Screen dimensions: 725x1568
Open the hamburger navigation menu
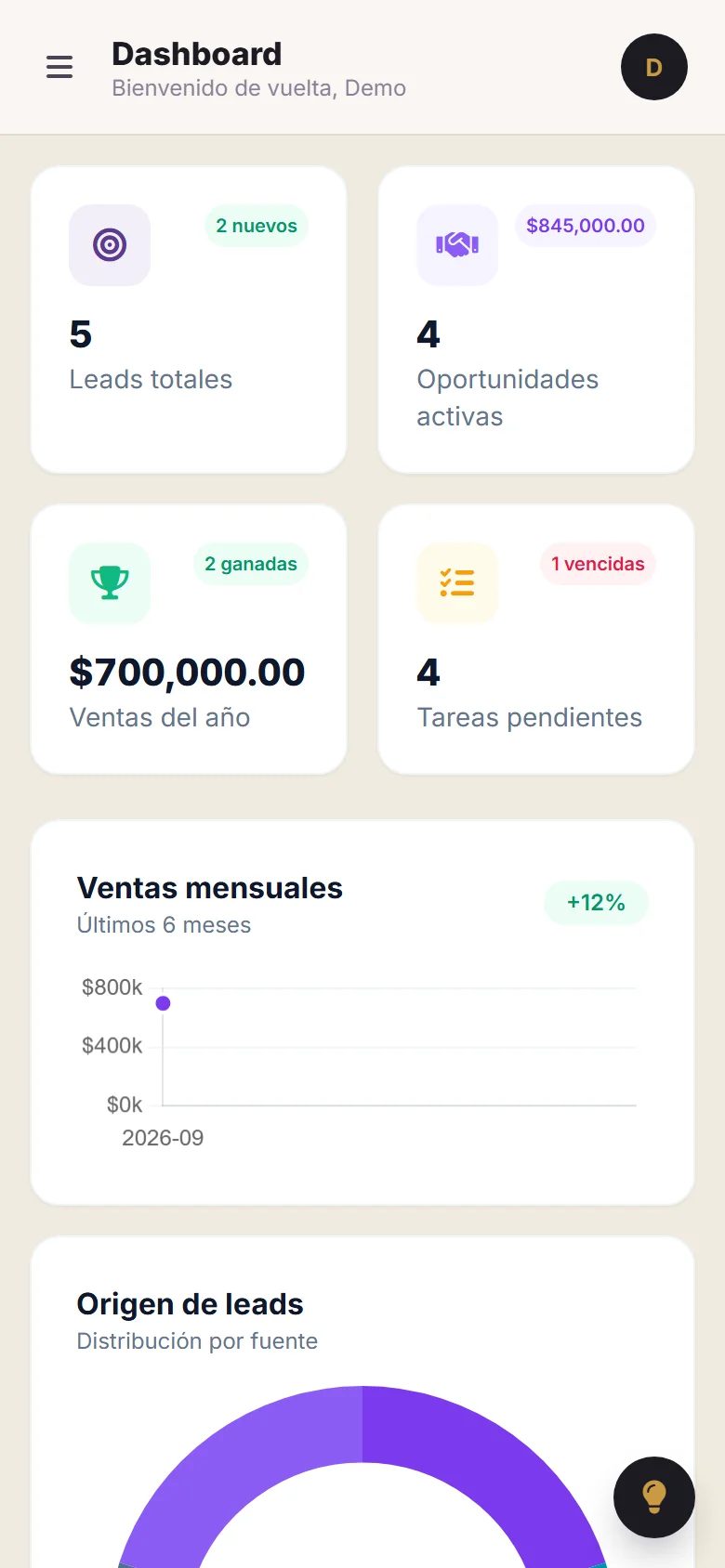tap(59, 67)
